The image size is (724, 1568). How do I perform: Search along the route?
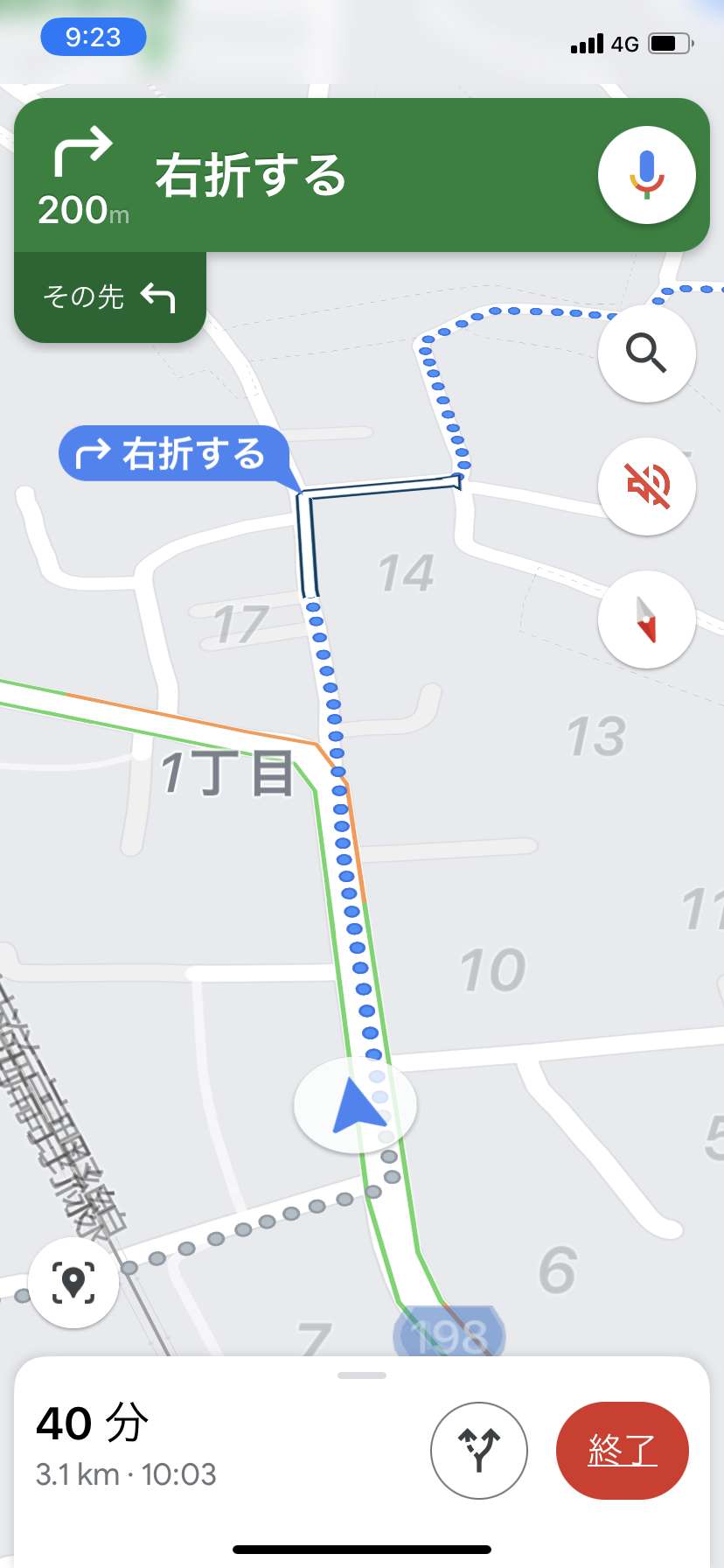pyautogui.click(x=647, y=353)
